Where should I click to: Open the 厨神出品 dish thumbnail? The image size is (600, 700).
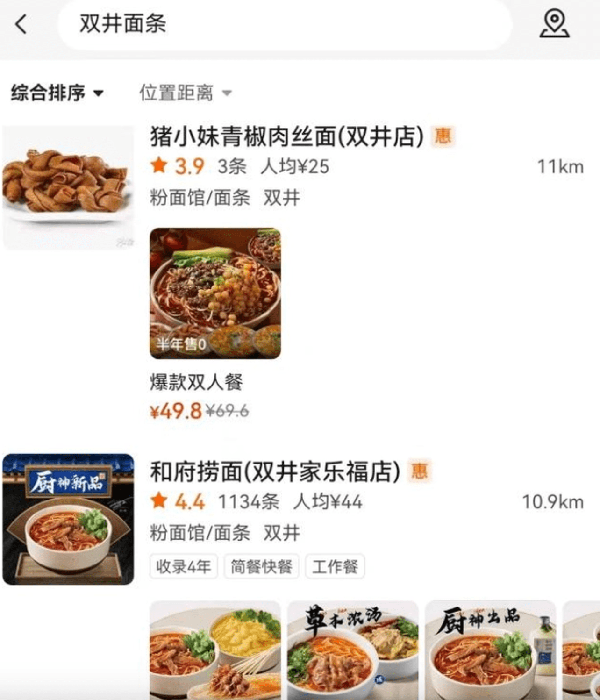[490, 650]
